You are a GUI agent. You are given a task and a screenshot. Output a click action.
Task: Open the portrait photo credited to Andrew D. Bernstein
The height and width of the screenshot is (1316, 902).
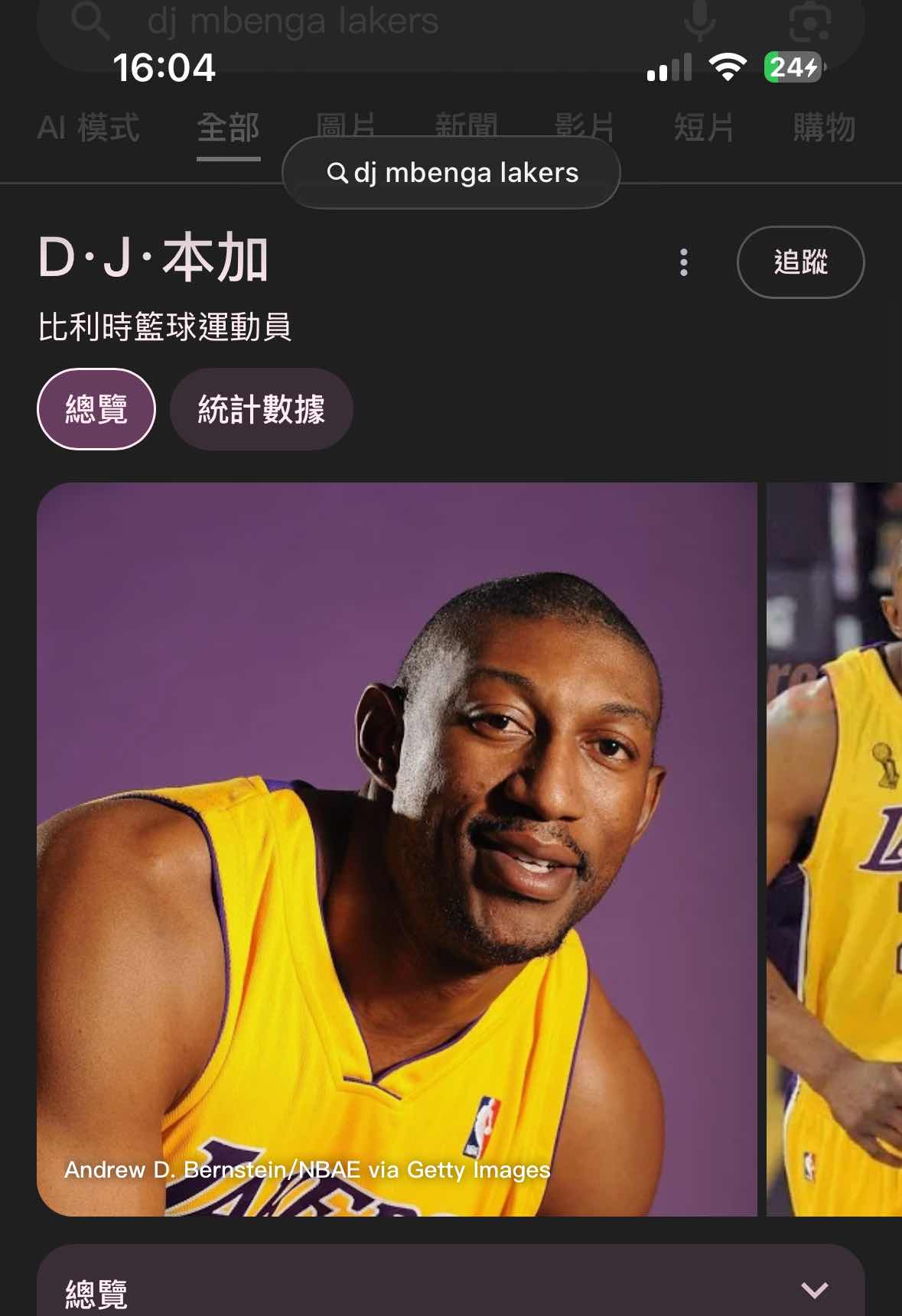click(396, 849)
